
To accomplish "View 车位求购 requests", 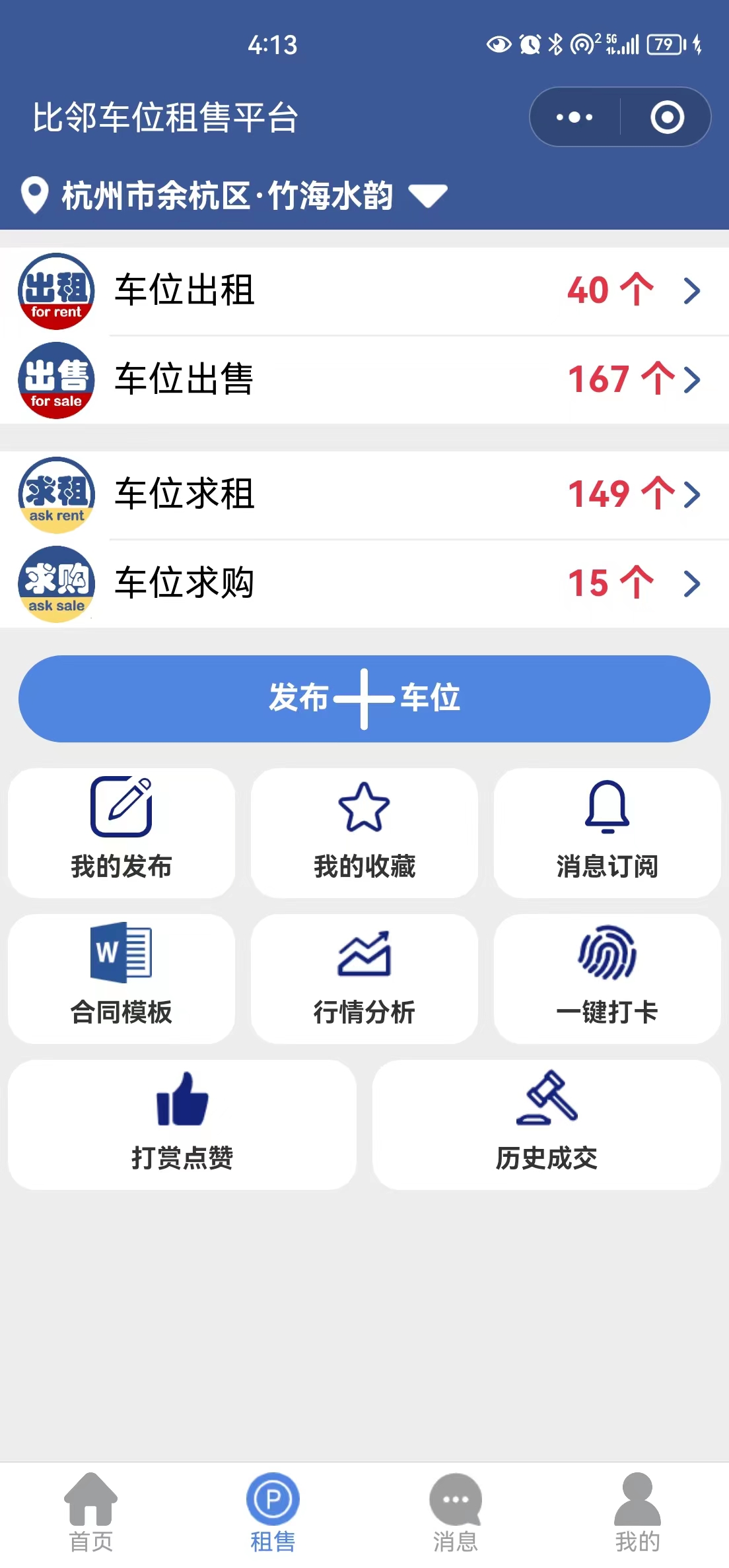I will point(364,583).
